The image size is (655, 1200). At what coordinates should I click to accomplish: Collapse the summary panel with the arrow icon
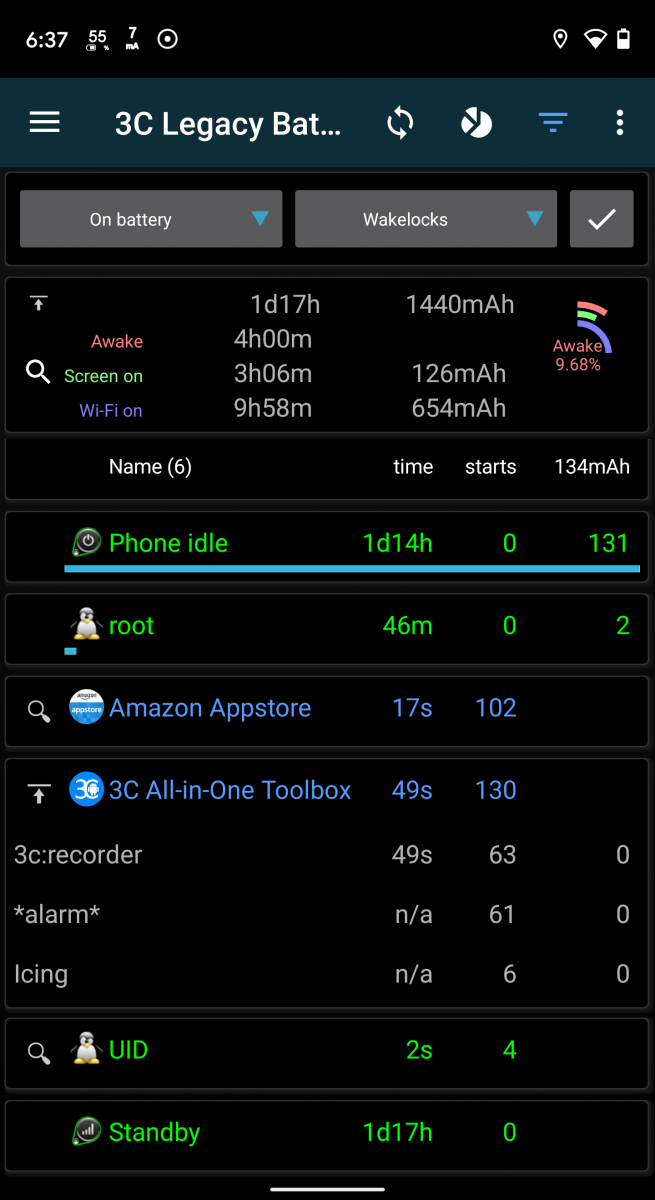click(38, 303)
